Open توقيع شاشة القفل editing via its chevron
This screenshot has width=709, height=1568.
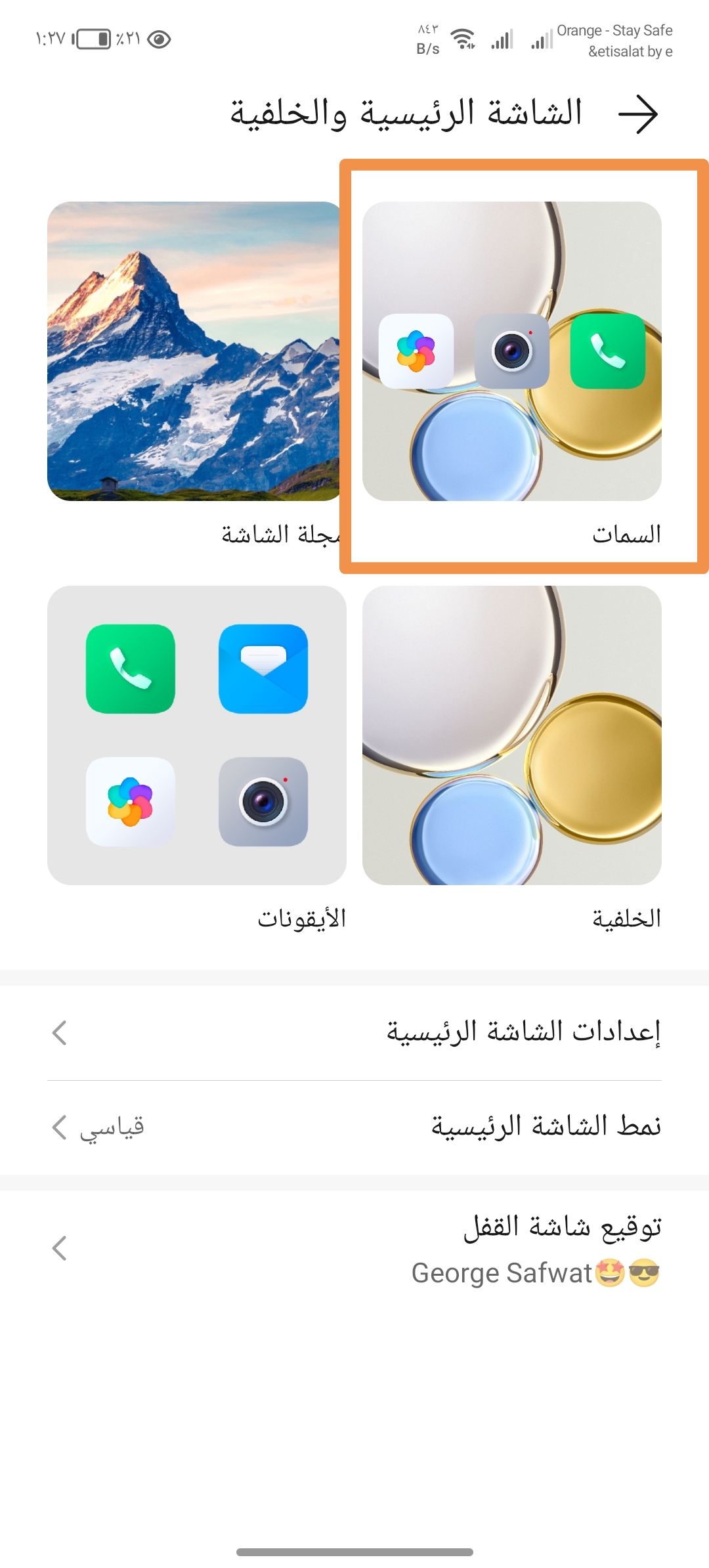pos(59,1246)
